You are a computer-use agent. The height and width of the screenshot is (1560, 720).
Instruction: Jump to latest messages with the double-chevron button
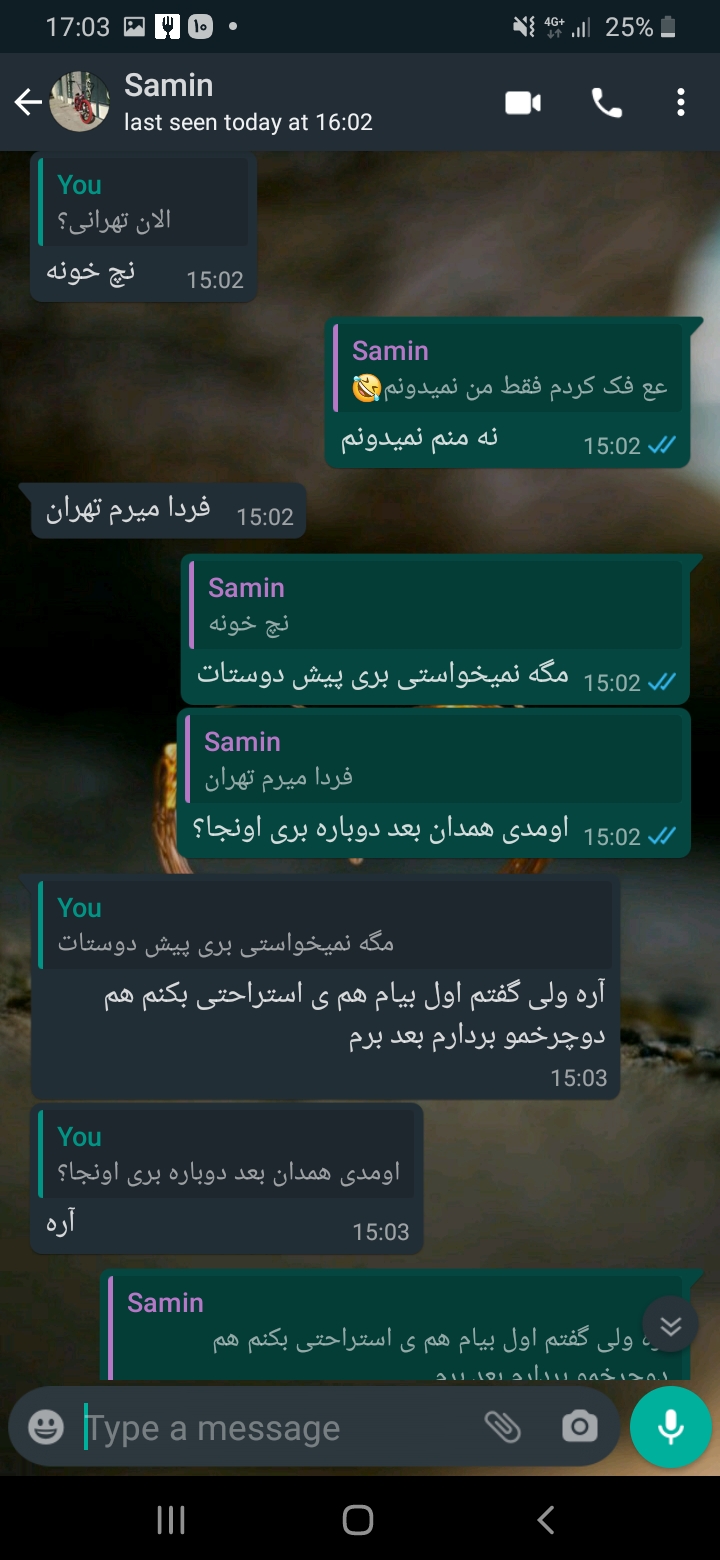(670, 1326)
